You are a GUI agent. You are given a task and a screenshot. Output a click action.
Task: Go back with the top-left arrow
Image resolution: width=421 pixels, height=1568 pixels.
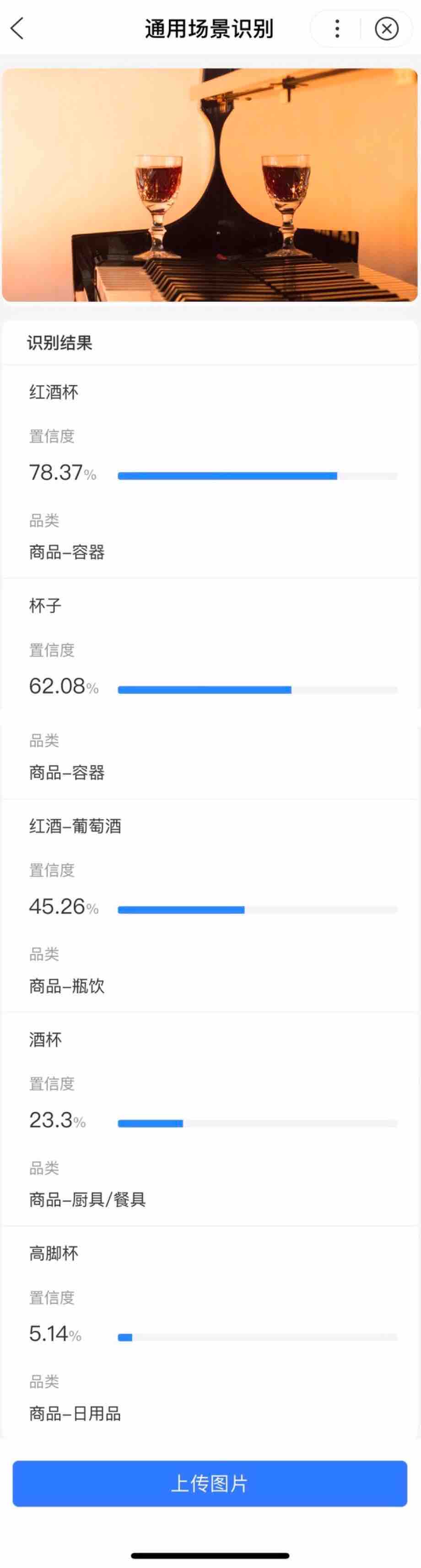18,28
